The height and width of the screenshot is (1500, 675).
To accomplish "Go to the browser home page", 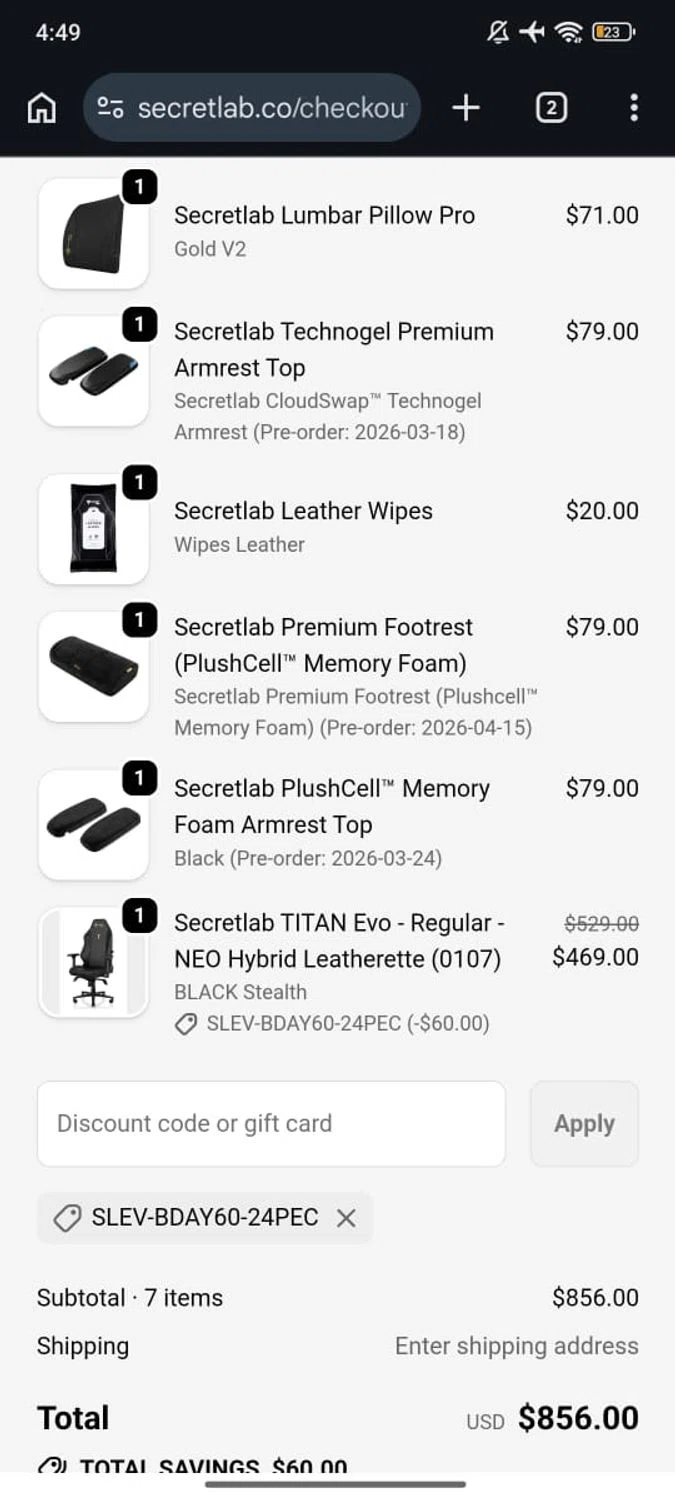I will click(41, 108).
